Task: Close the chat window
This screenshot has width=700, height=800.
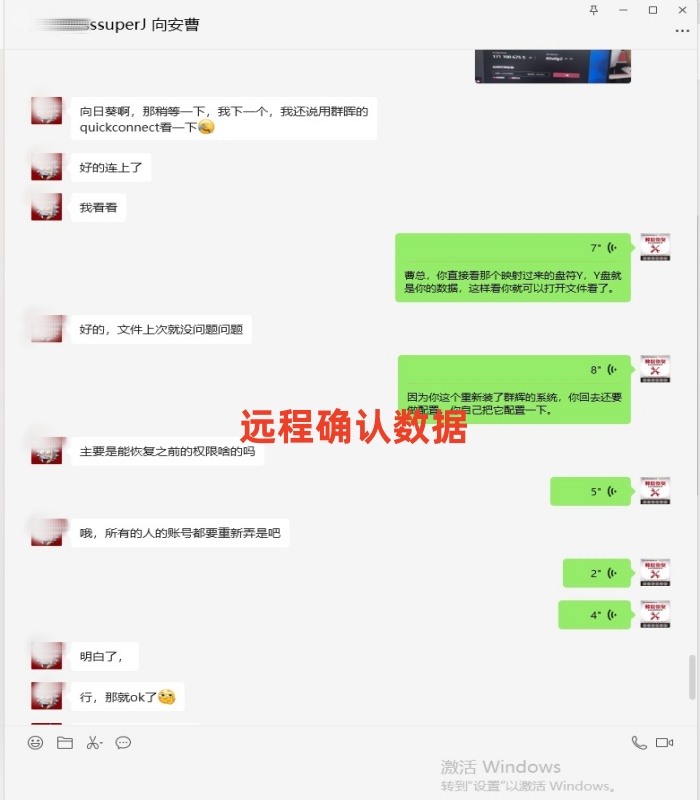Action: (x=682, y=10)
